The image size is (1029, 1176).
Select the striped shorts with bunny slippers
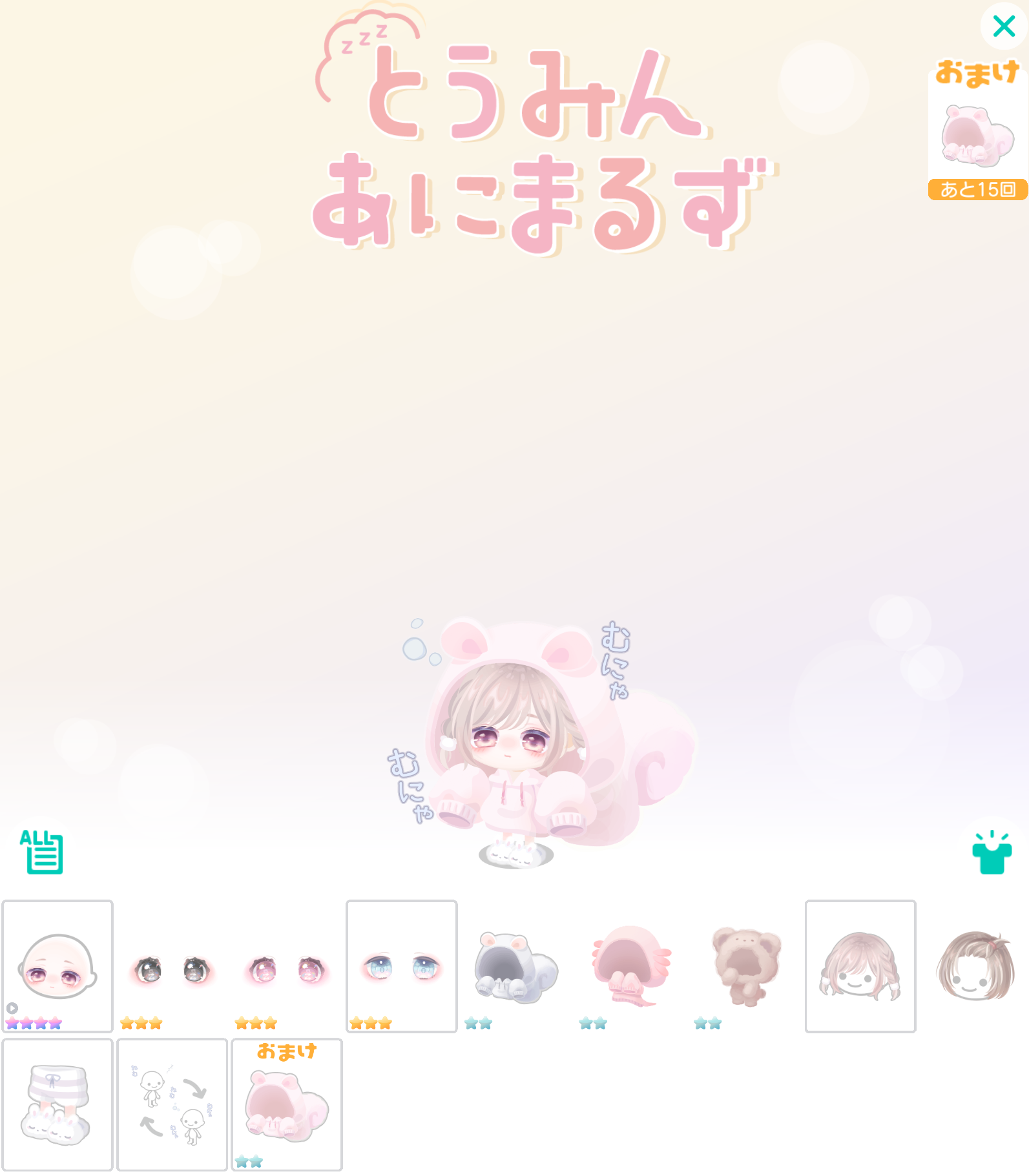tap(57, 1105)
